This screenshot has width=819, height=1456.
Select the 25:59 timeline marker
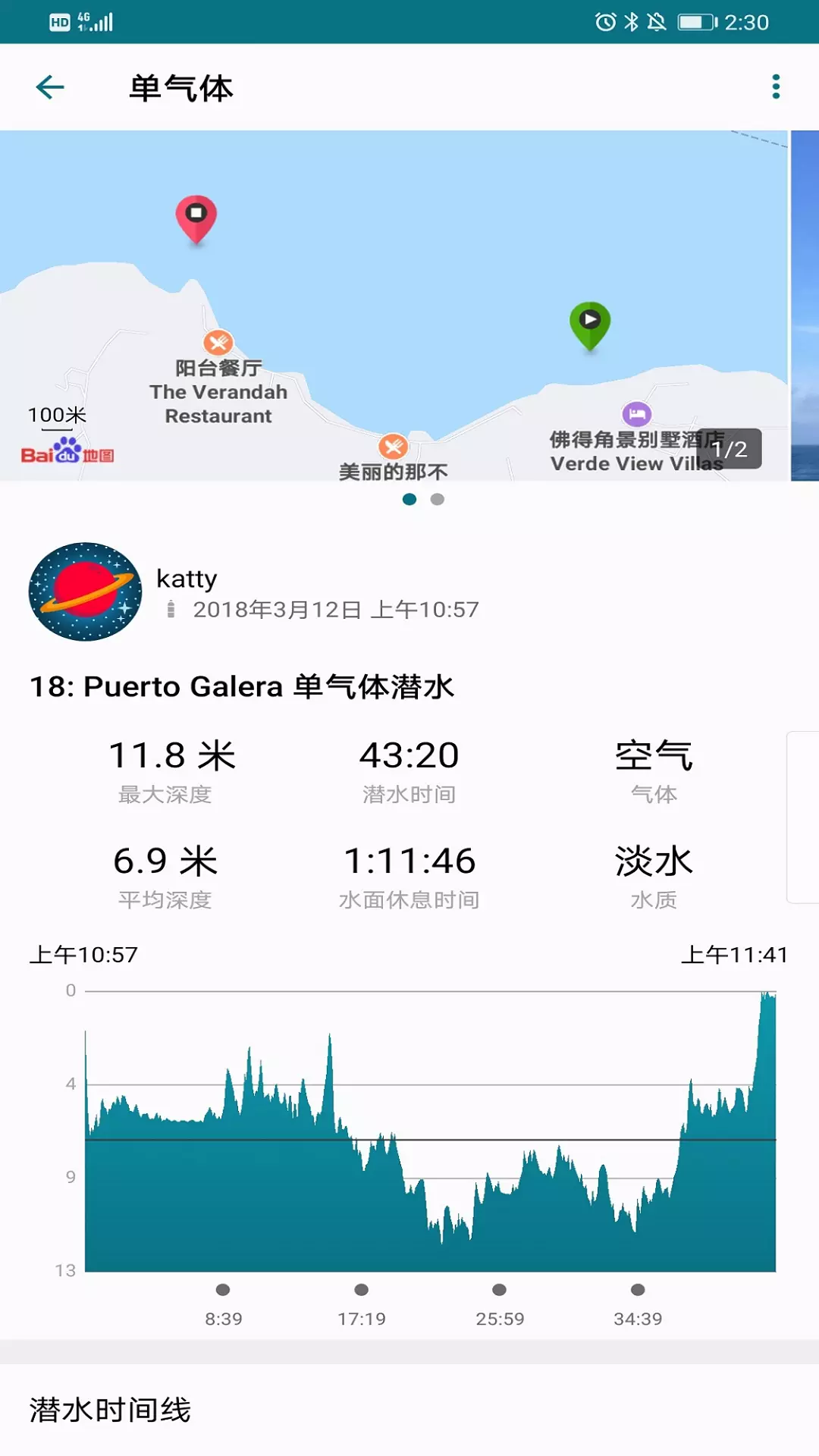pyautogui.click(x=500, y=1289)
